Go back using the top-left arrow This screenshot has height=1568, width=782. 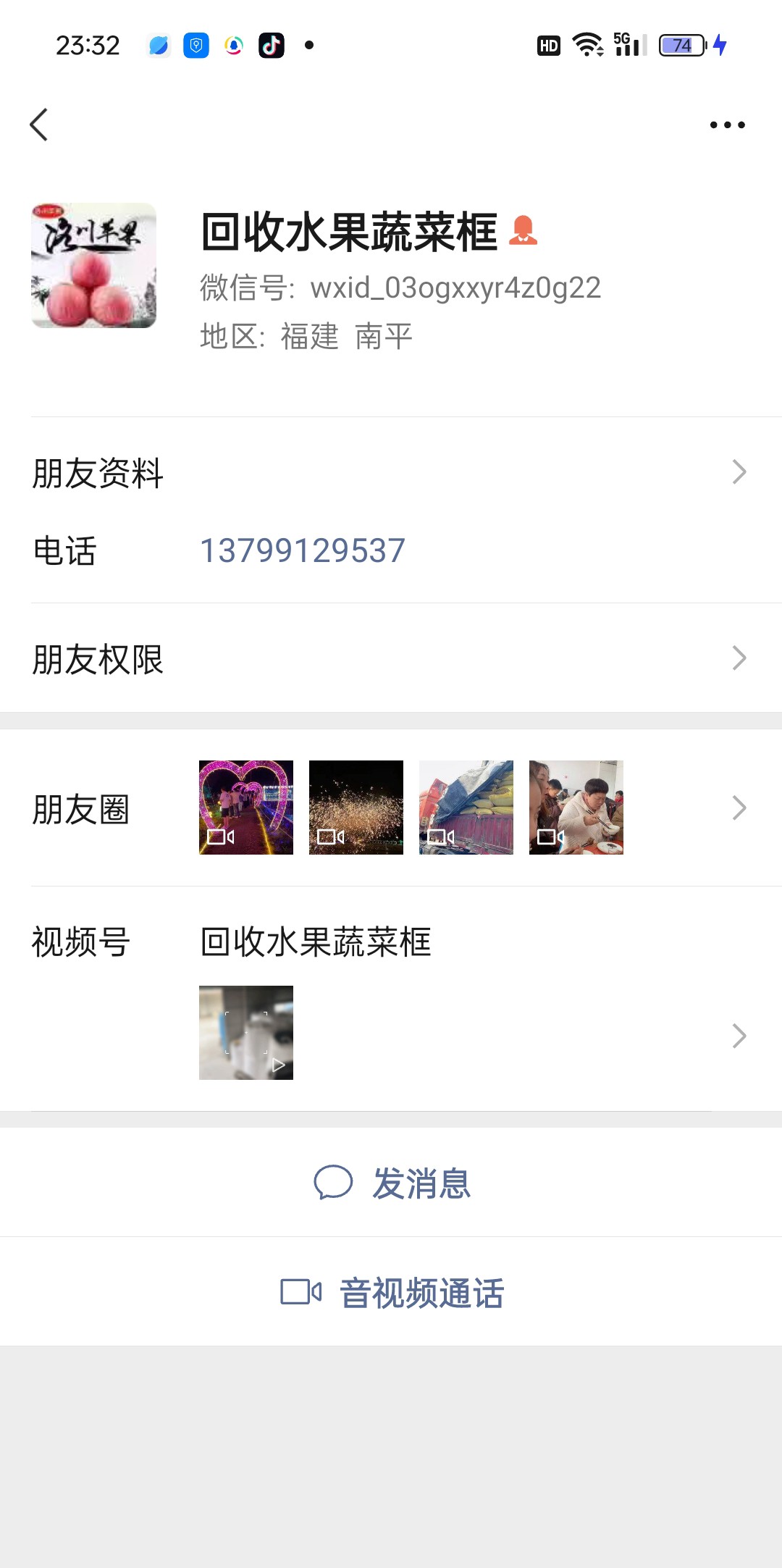(x=39, y=125)
